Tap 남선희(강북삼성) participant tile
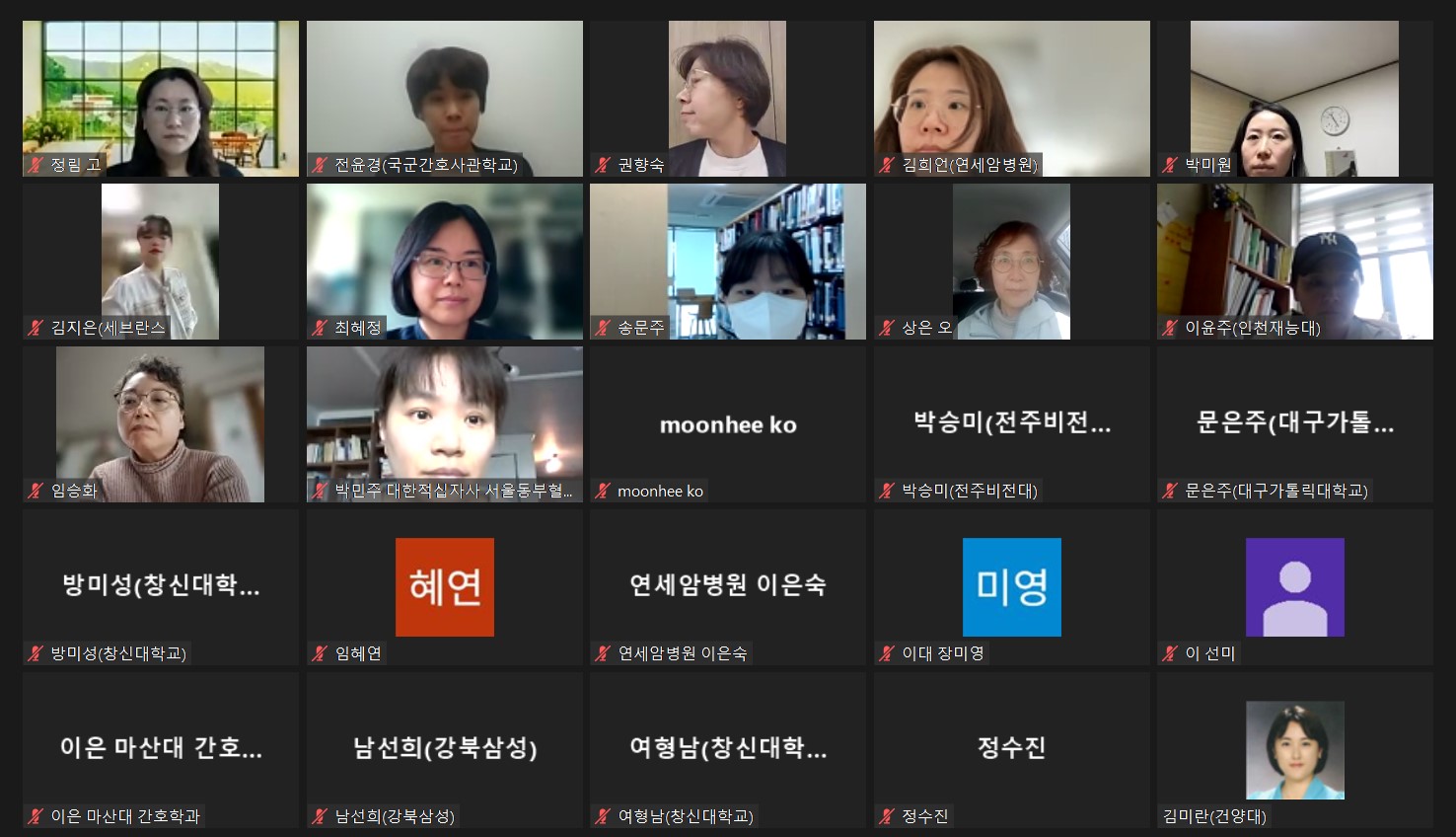The width and height of the screenshot is (1456, 837). click(x=444, y=750)
